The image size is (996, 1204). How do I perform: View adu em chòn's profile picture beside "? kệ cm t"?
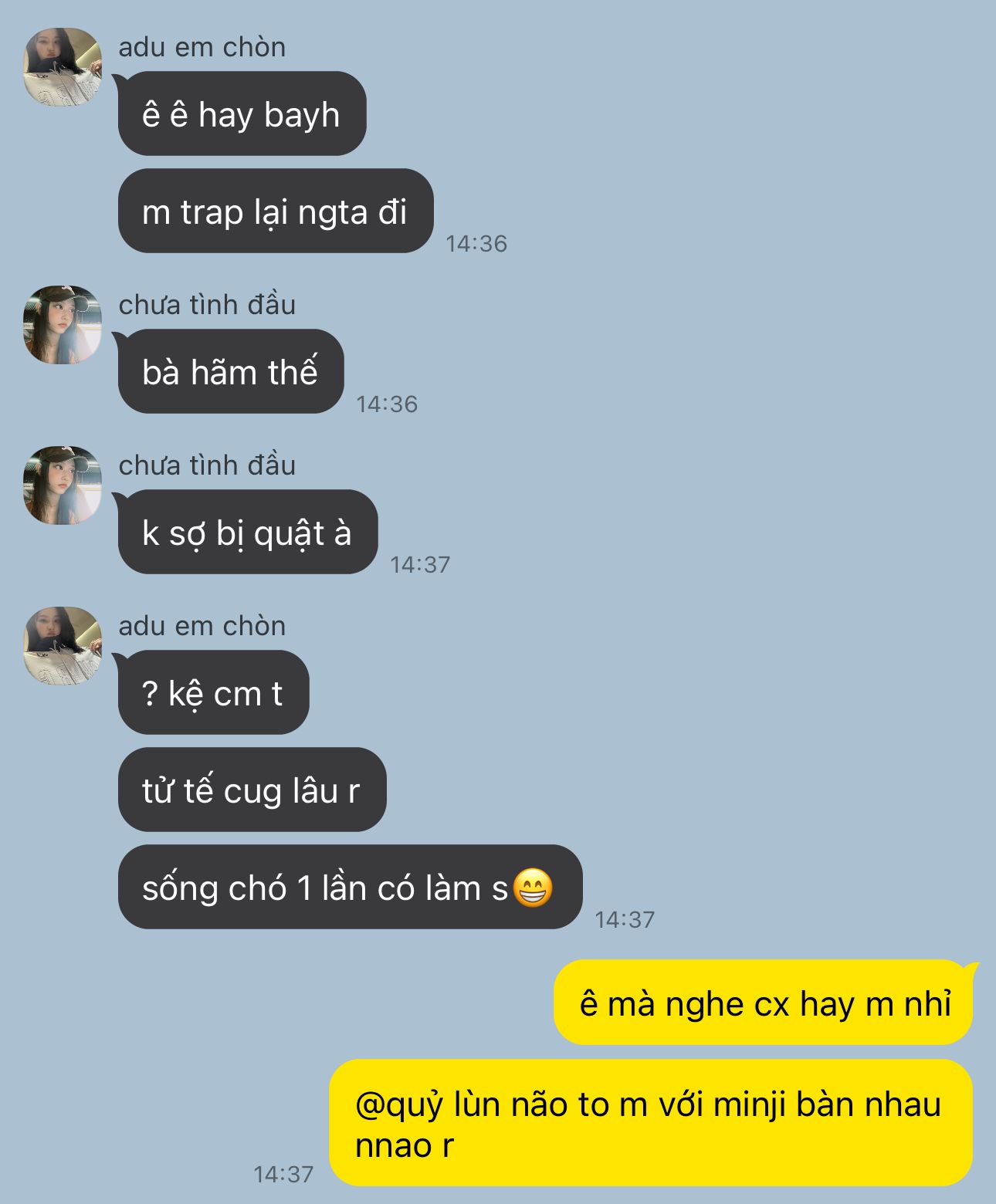[63, 646]
